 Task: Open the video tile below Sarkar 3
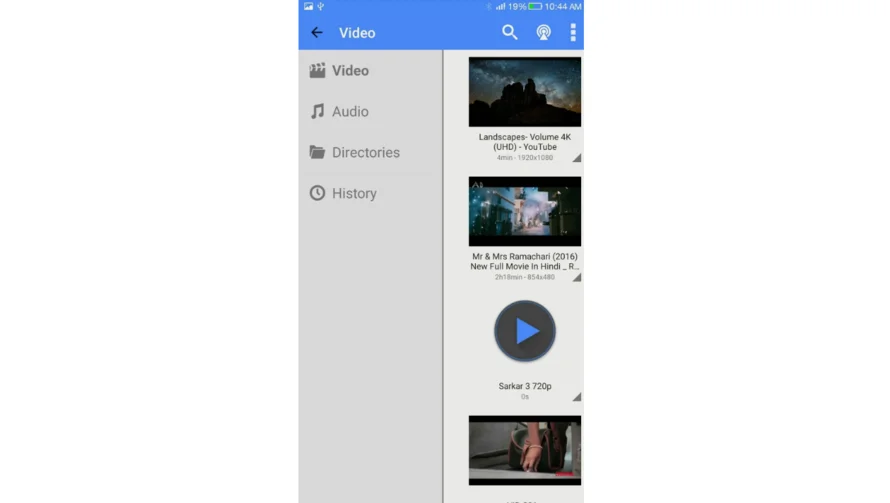coord(524,450)
